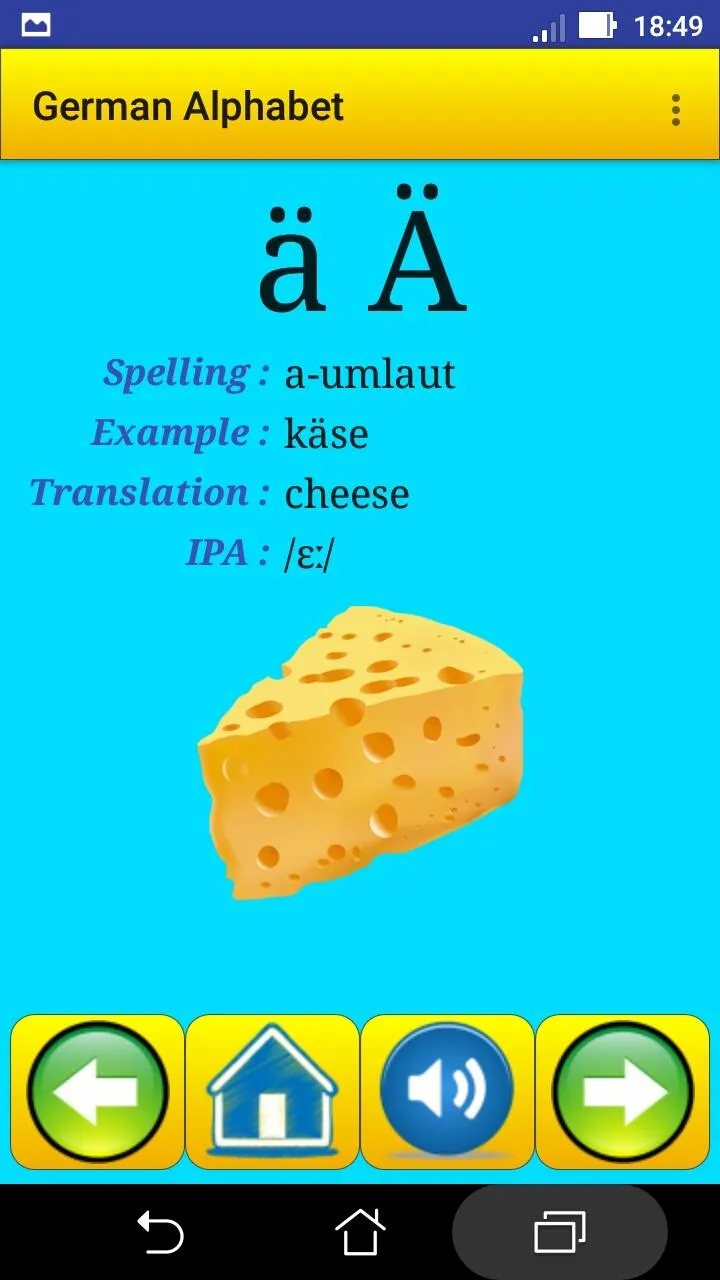This screenshot has width=720, height=1280.
Task: Tap the system back button
Action: tap(160, 1231)
